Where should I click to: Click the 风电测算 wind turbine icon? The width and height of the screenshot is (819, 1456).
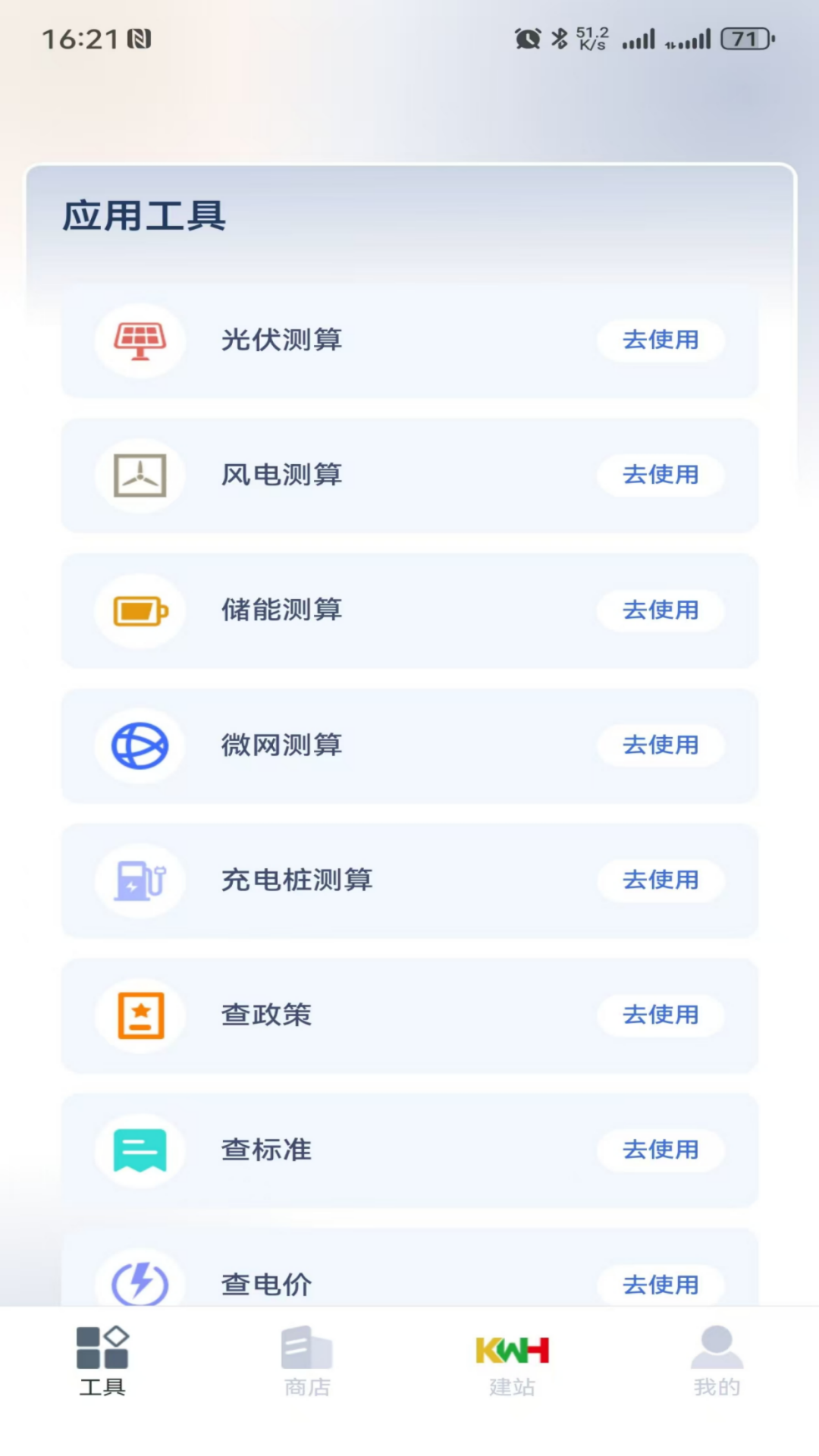[x=139, y=475]
